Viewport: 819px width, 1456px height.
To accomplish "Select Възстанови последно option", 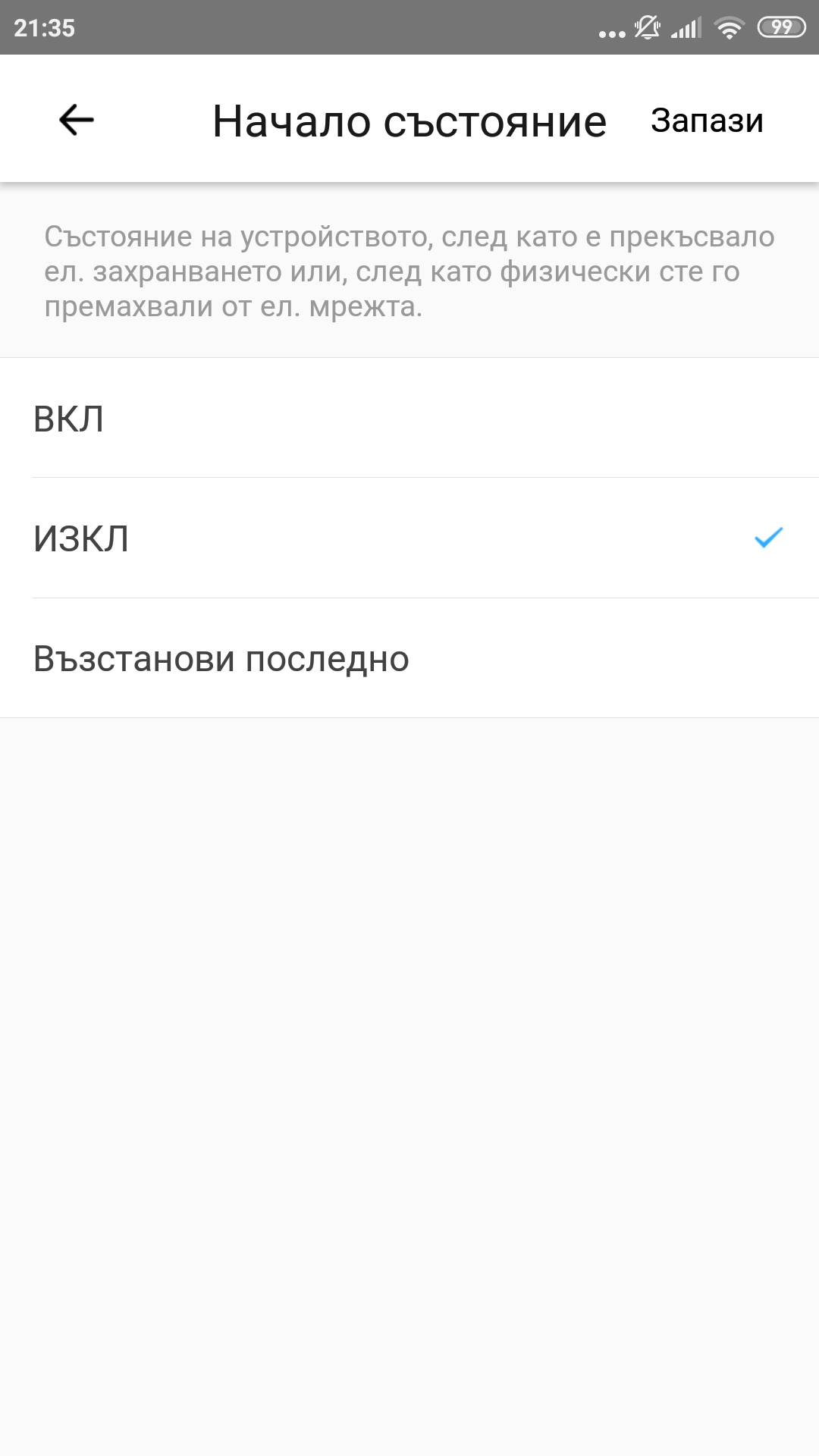I will click(409, 658).
